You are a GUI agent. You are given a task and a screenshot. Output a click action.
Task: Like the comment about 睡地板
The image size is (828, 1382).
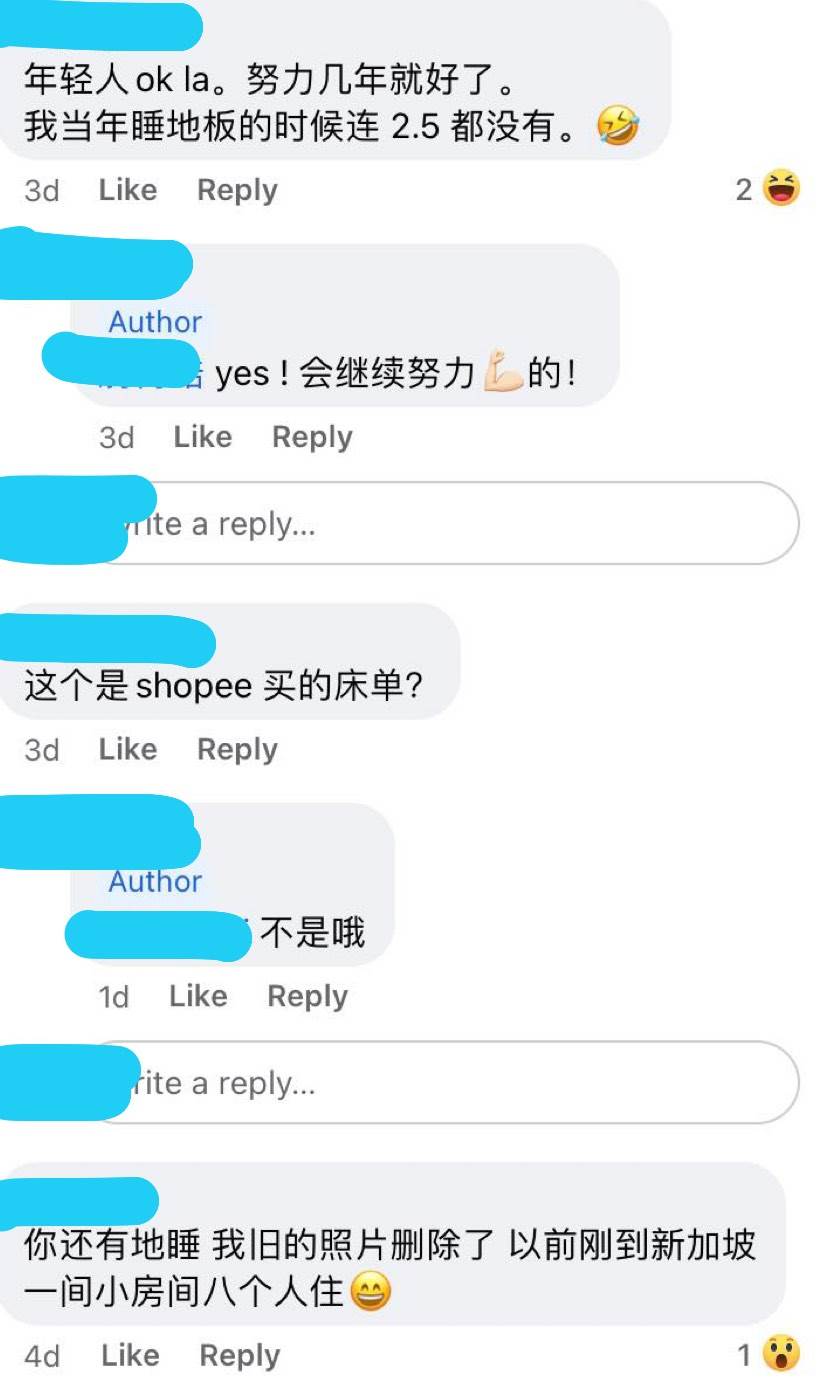128,190
